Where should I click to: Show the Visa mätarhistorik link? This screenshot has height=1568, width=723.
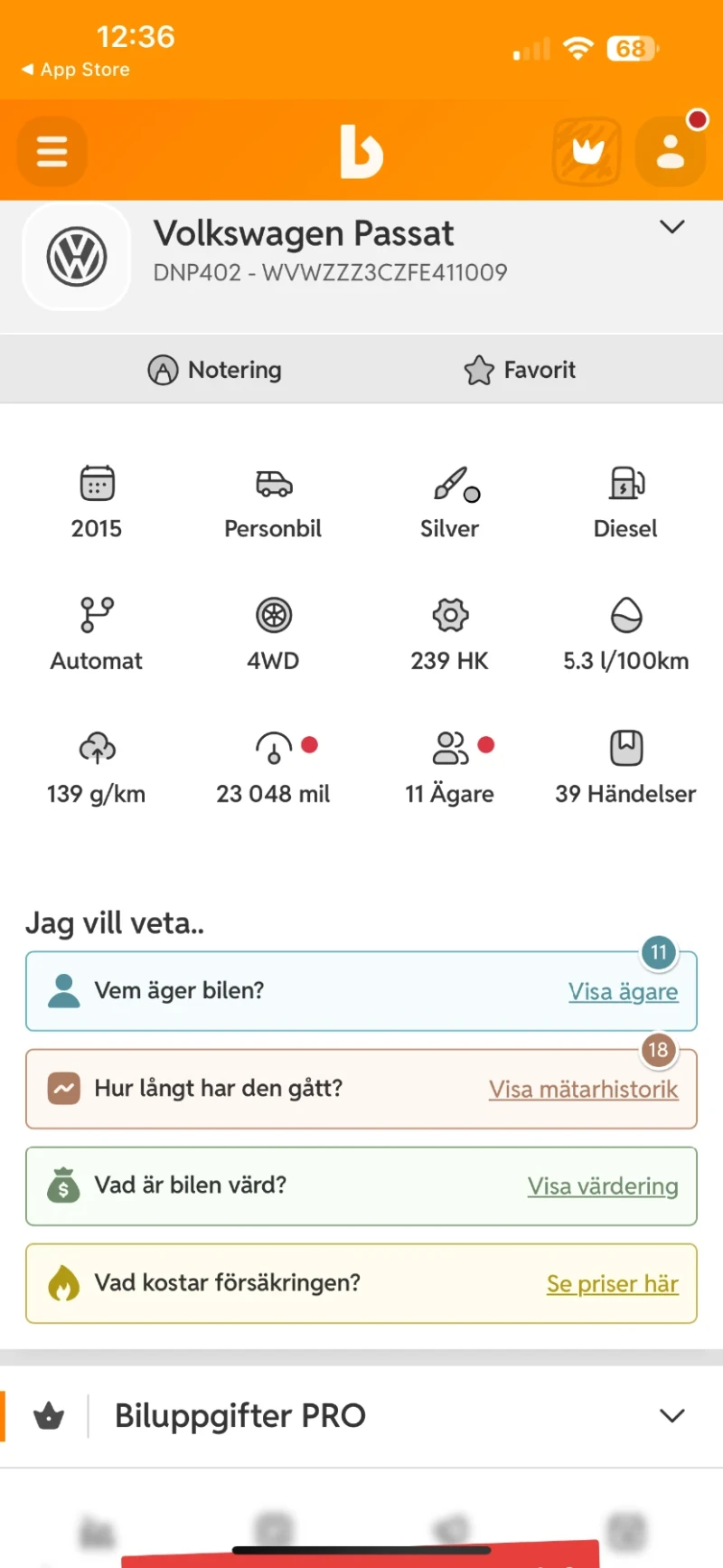583,1090
